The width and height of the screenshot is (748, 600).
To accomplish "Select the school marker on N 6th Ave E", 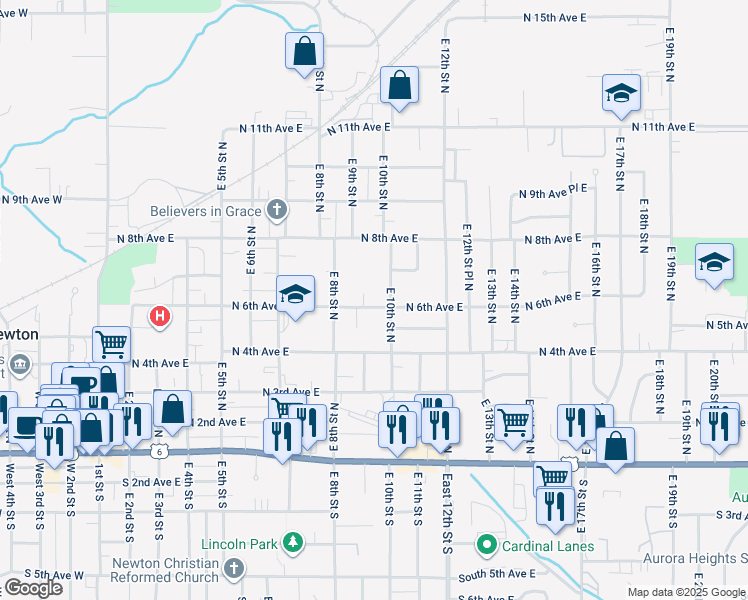I will click(x=295, y=296).
